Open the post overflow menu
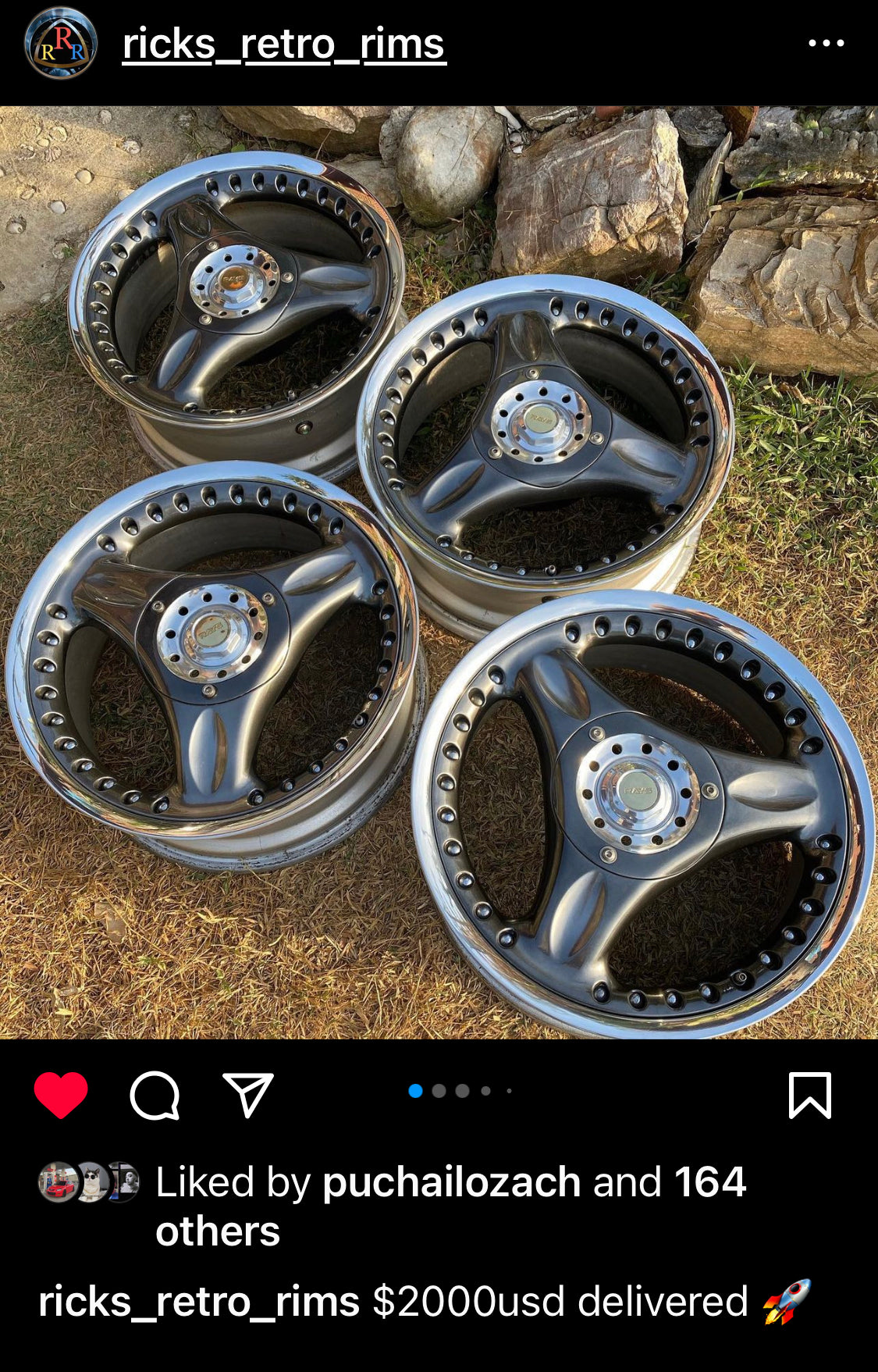Image resolution: width=878 pixels, height=1372 pixels. click(826, 44)
